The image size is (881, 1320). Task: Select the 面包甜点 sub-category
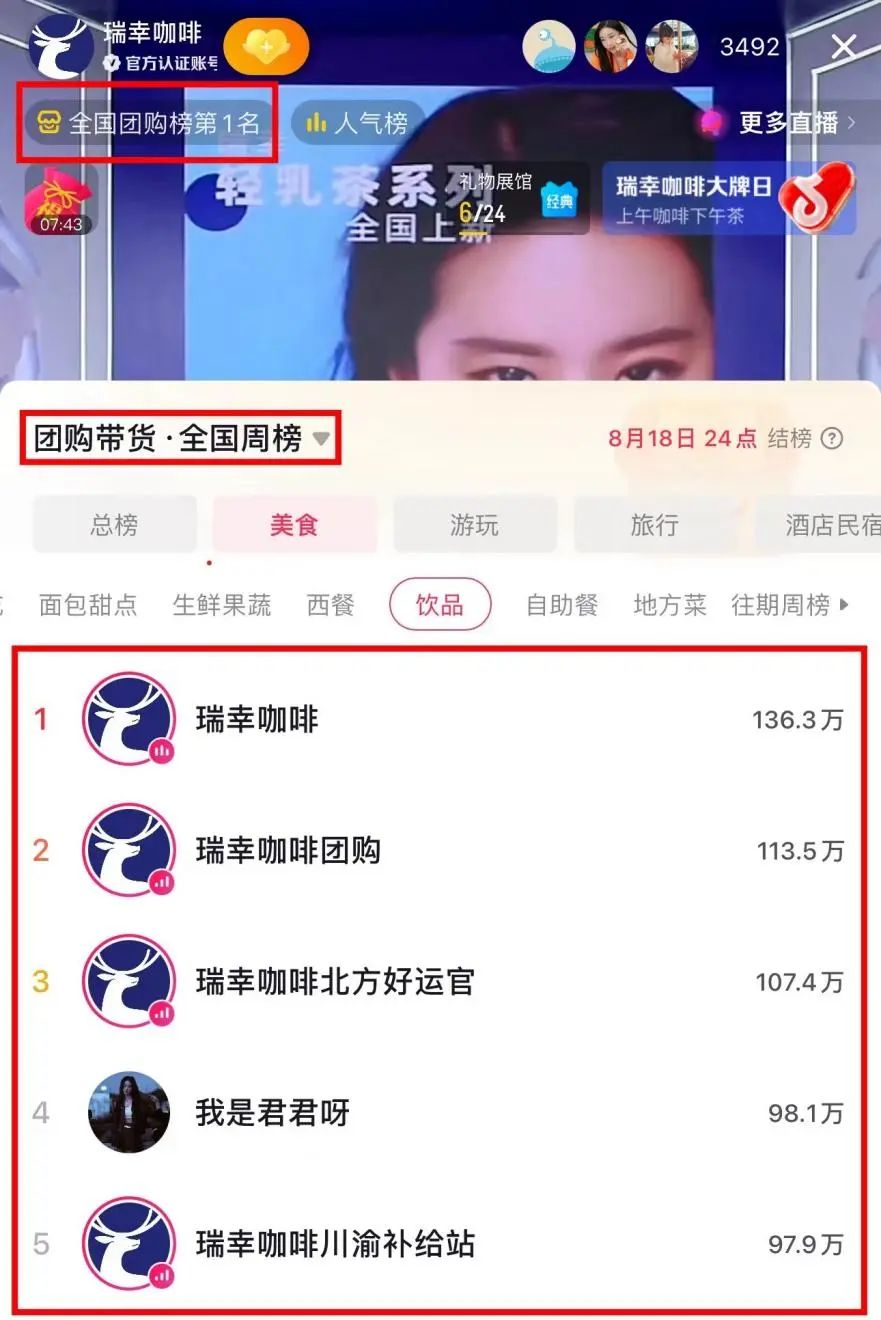88,605
